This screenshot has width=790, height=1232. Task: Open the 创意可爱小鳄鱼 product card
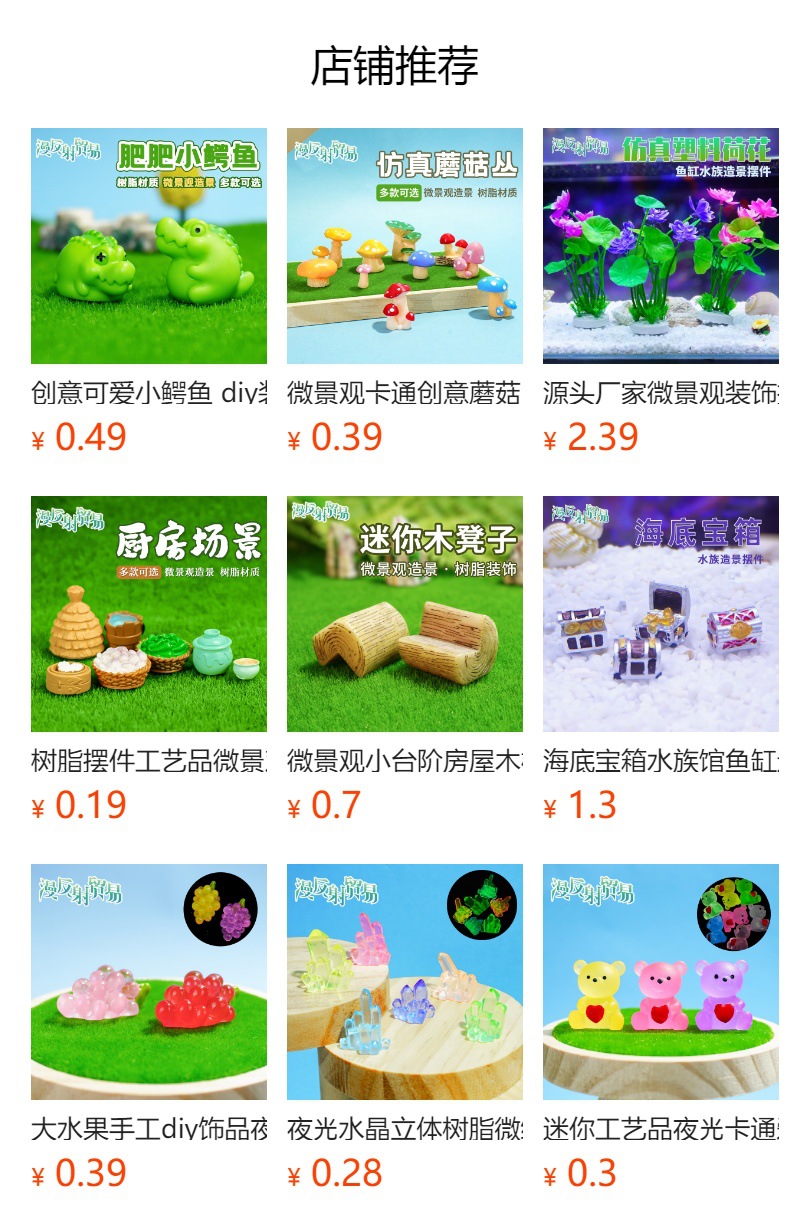149,246
